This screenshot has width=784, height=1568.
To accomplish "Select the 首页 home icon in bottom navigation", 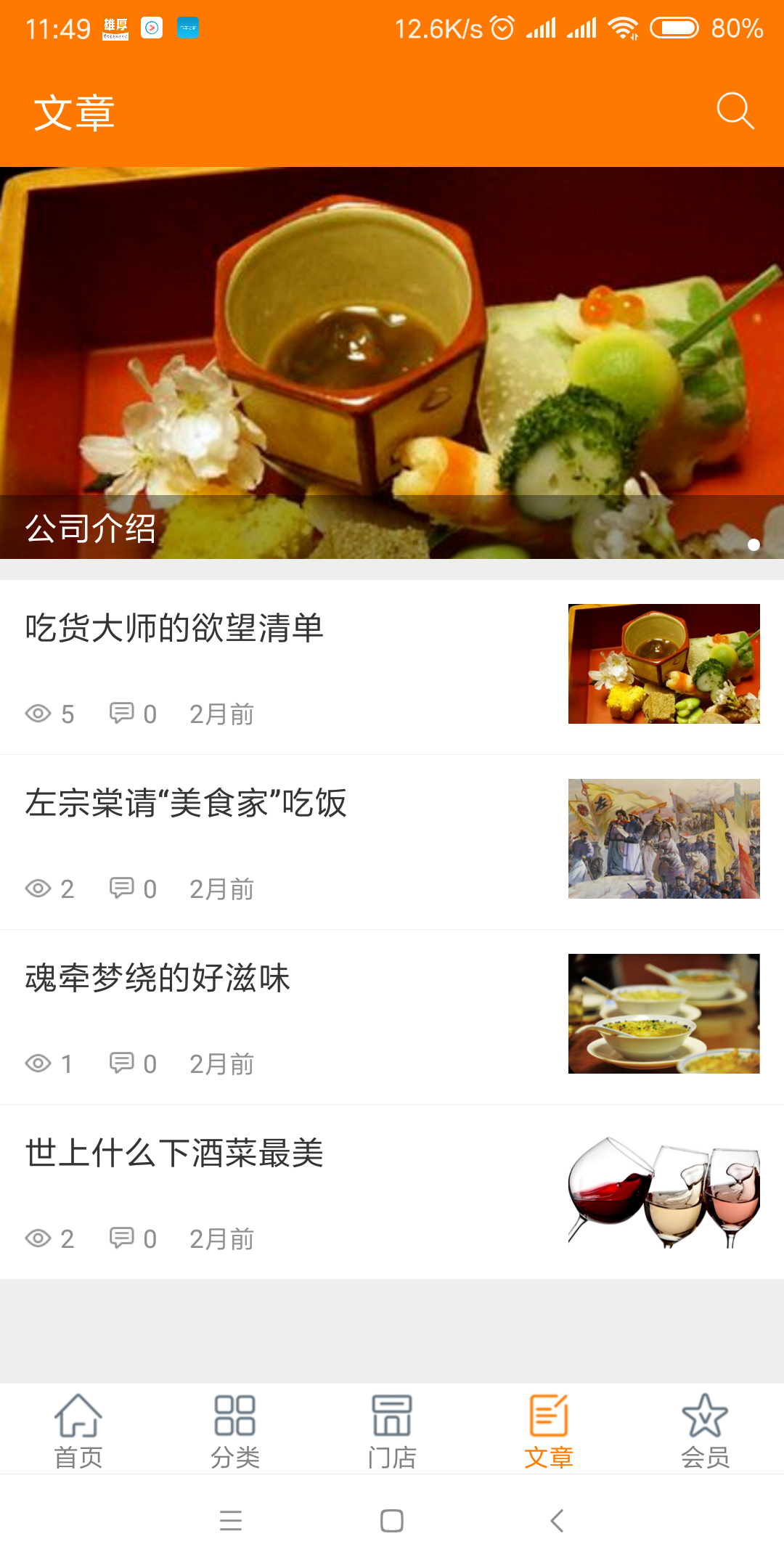I will [78, 1414].
